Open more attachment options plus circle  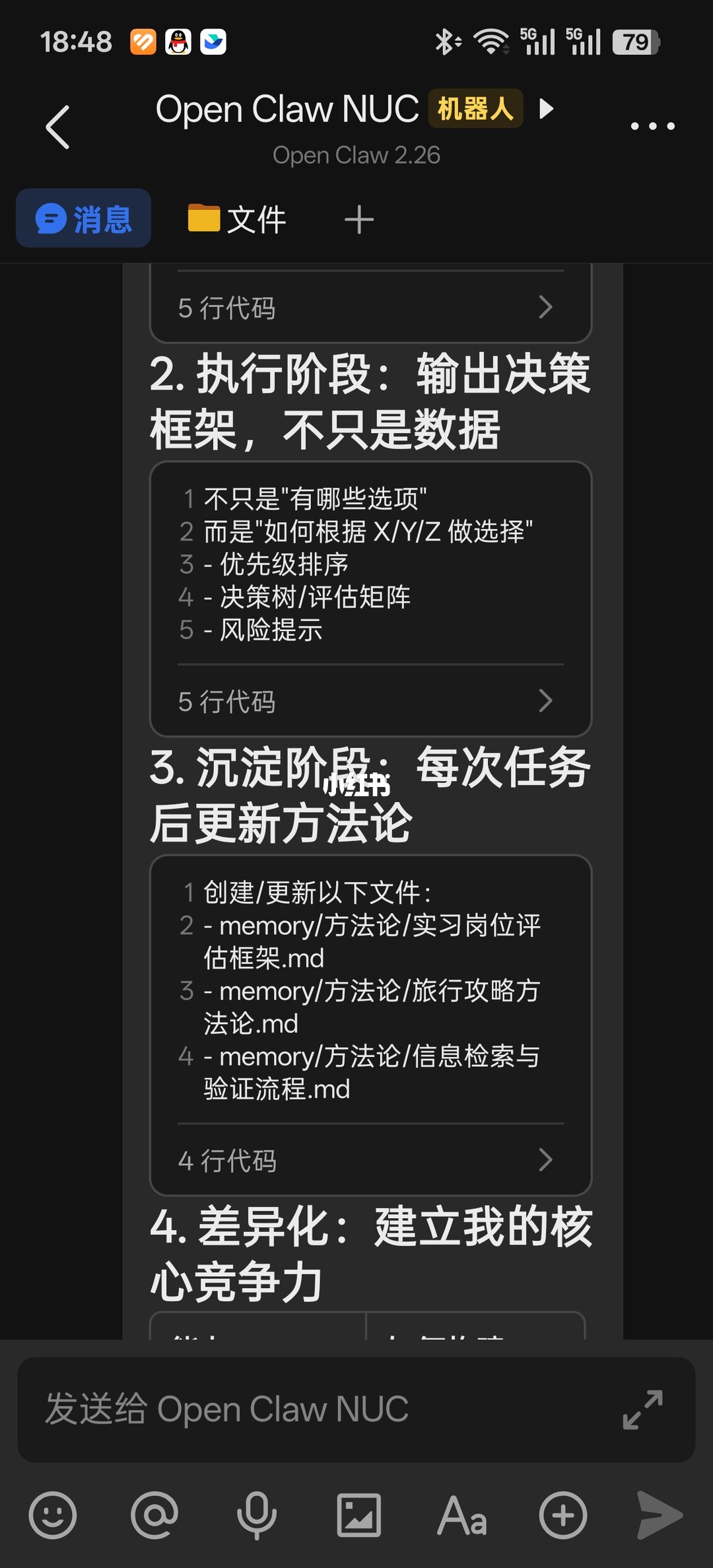(x=563, y=1515)
